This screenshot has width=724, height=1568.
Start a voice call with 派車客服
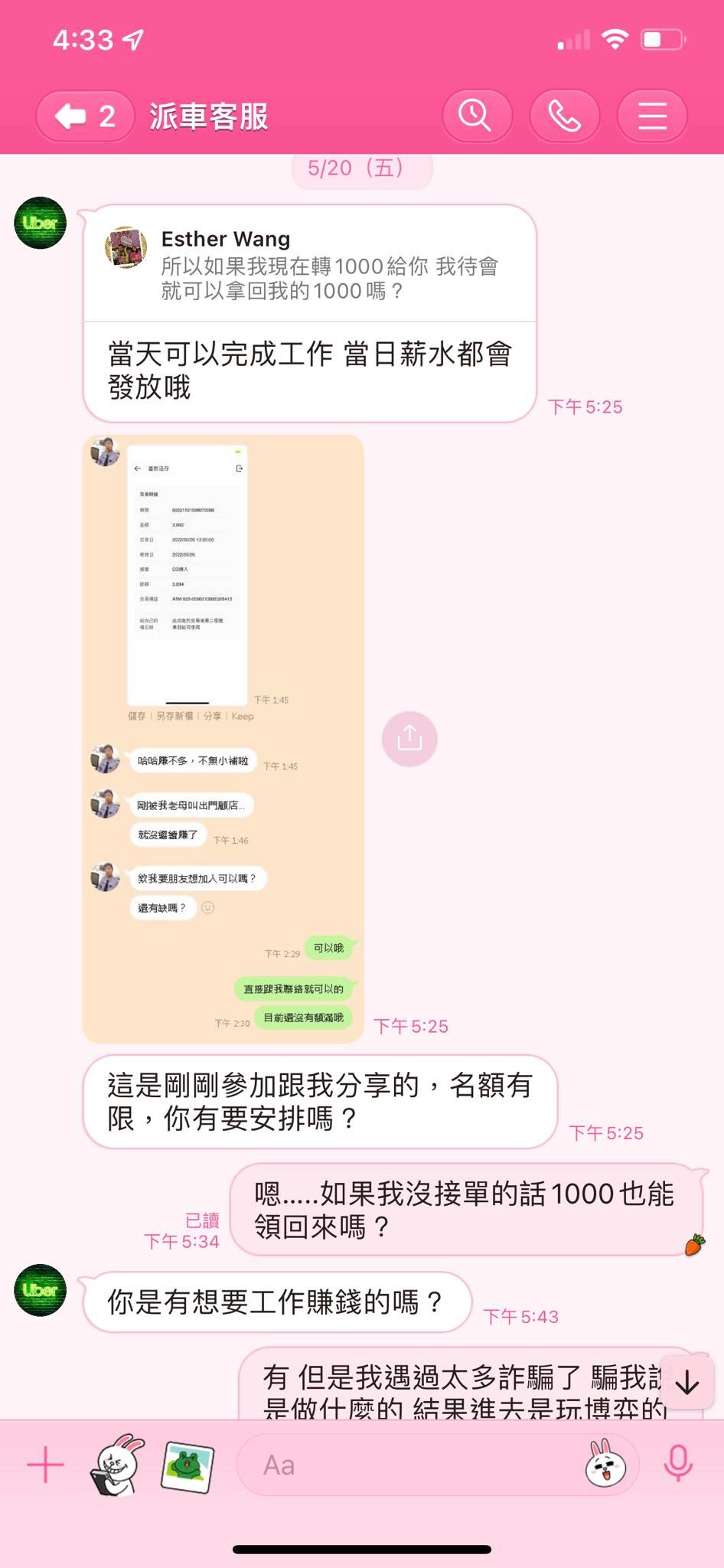[x=564, y=116]
